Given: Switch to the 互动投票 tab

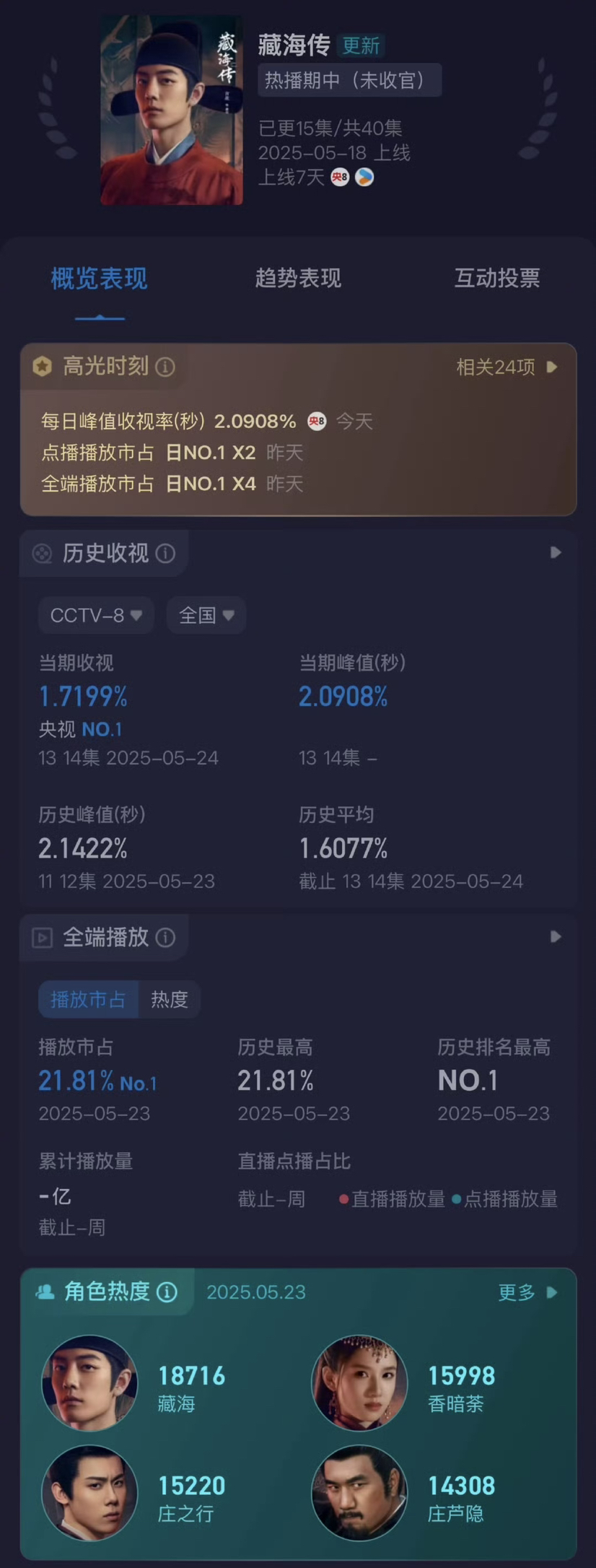Looking at the screenshot, I should tap(496, 278).
